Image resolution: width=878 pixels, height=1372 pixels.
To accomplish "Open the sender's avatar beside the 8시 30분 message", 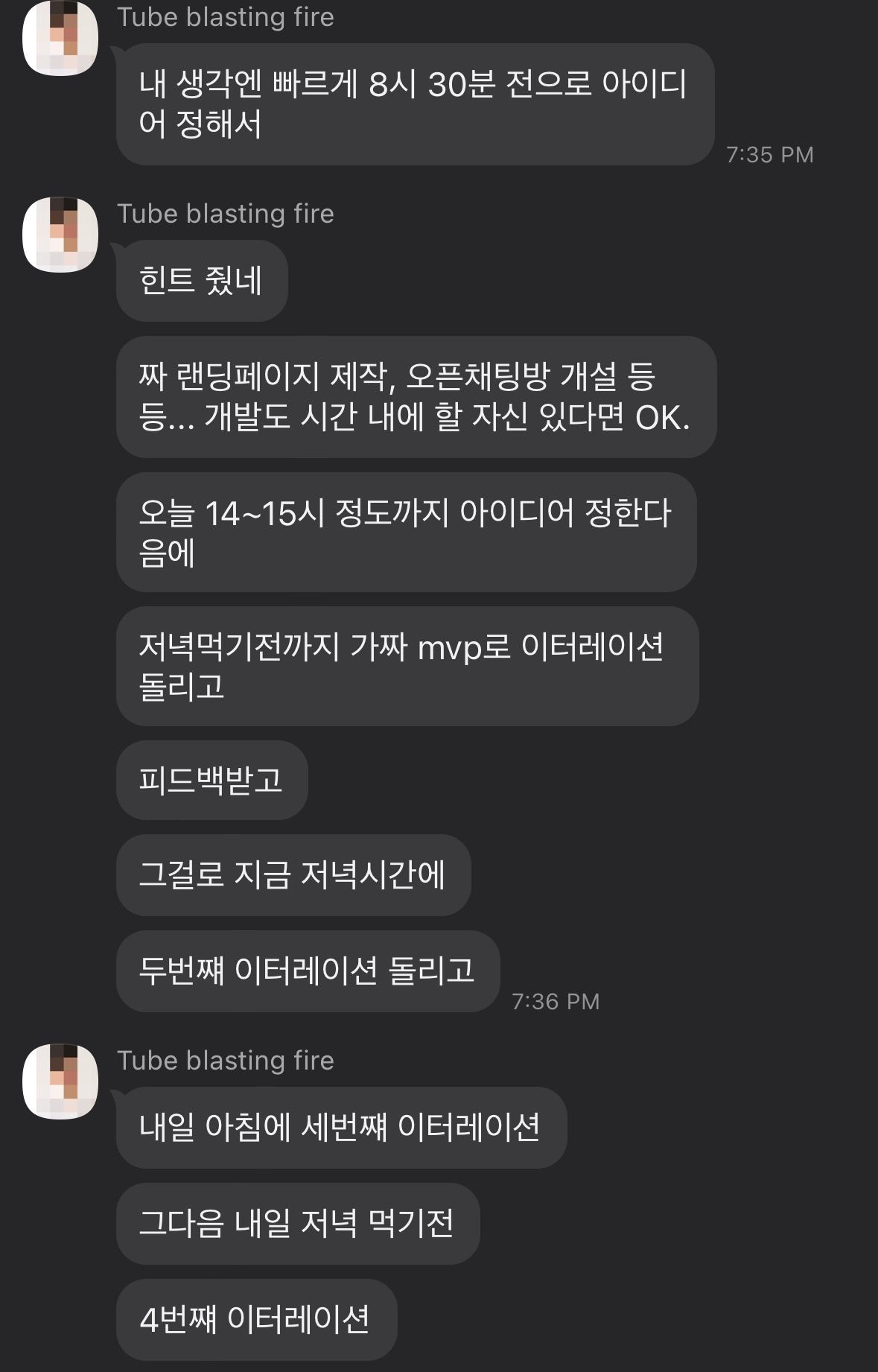I will [60, 39].
